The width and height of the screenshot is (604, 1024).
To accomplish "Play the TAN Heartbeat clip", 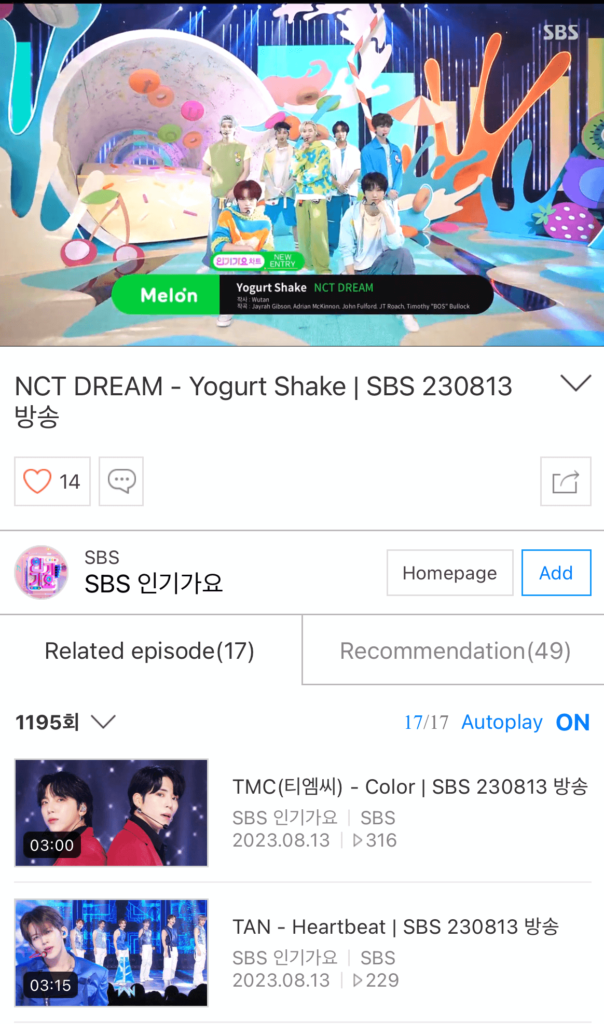I will click(x=111, y=952).
